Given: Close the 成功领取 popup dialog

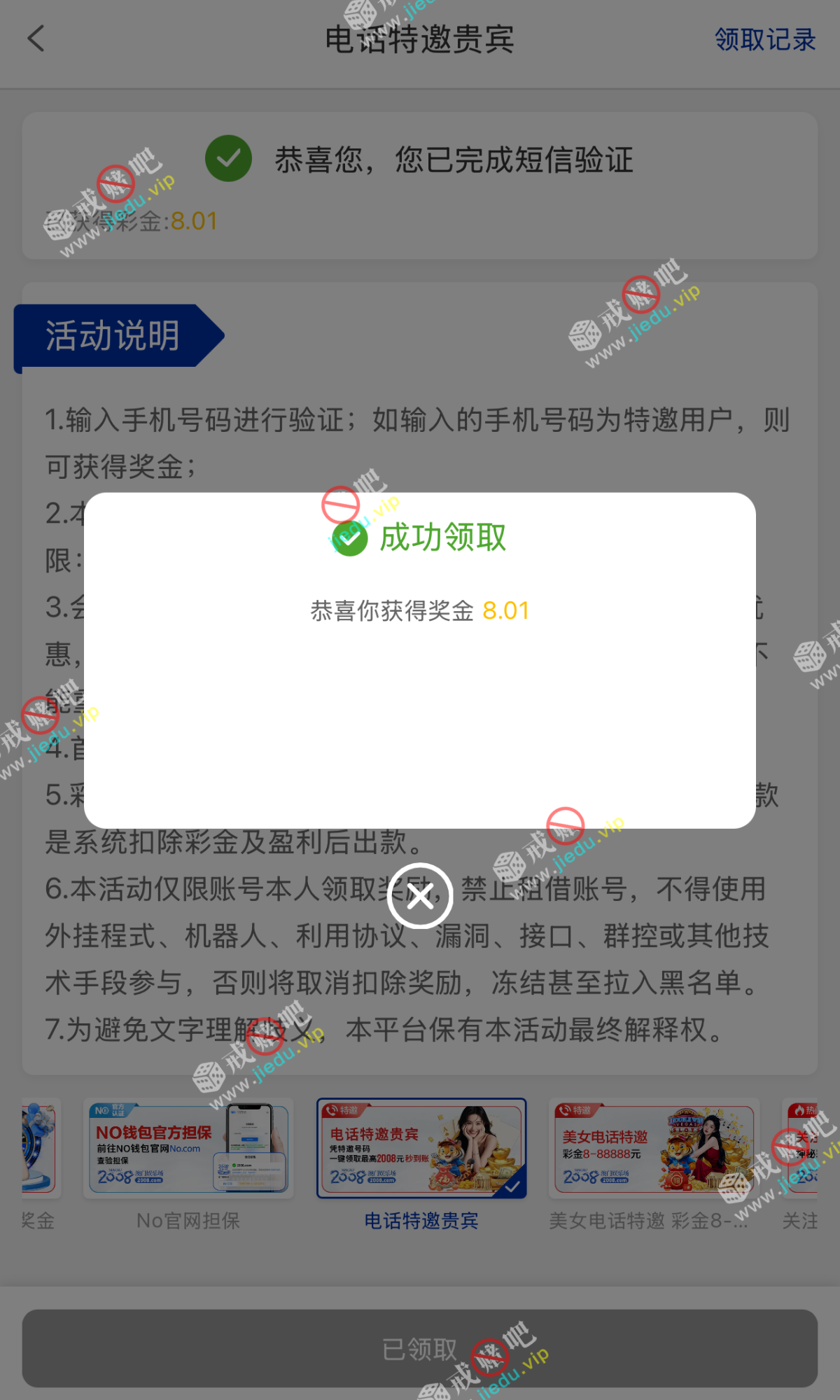Looking at the screenshot, I should click(x=420, y=896).
